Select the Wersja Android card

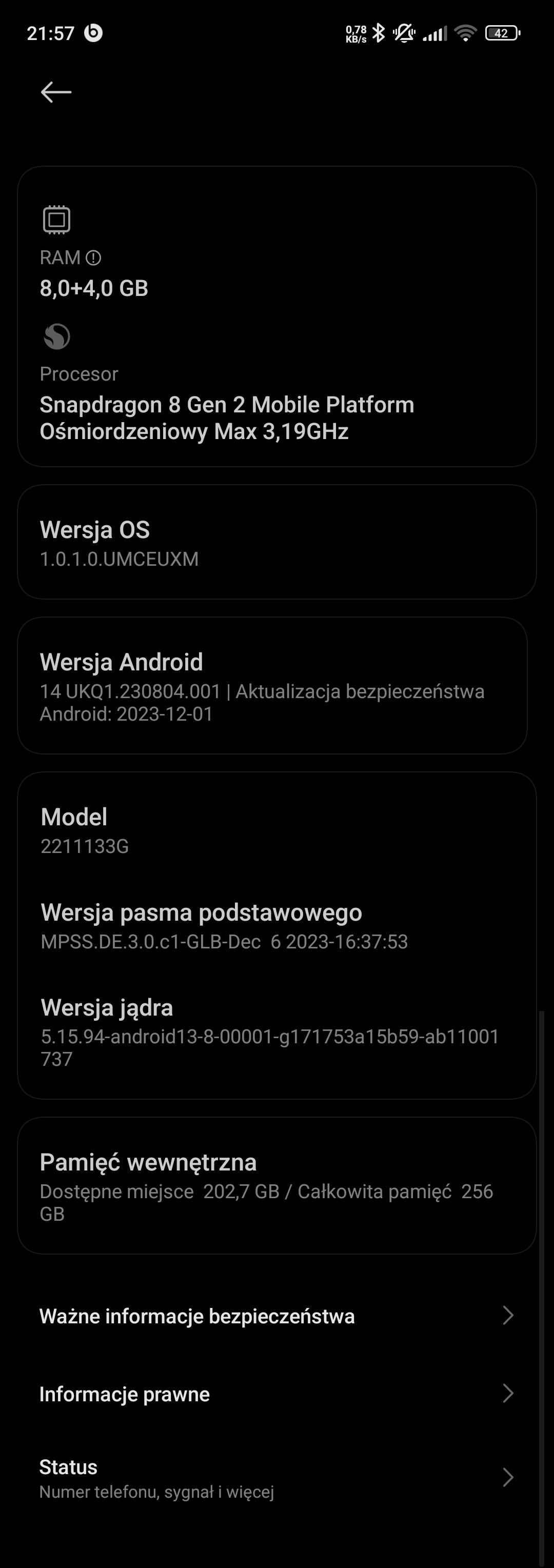coord(272,686)
